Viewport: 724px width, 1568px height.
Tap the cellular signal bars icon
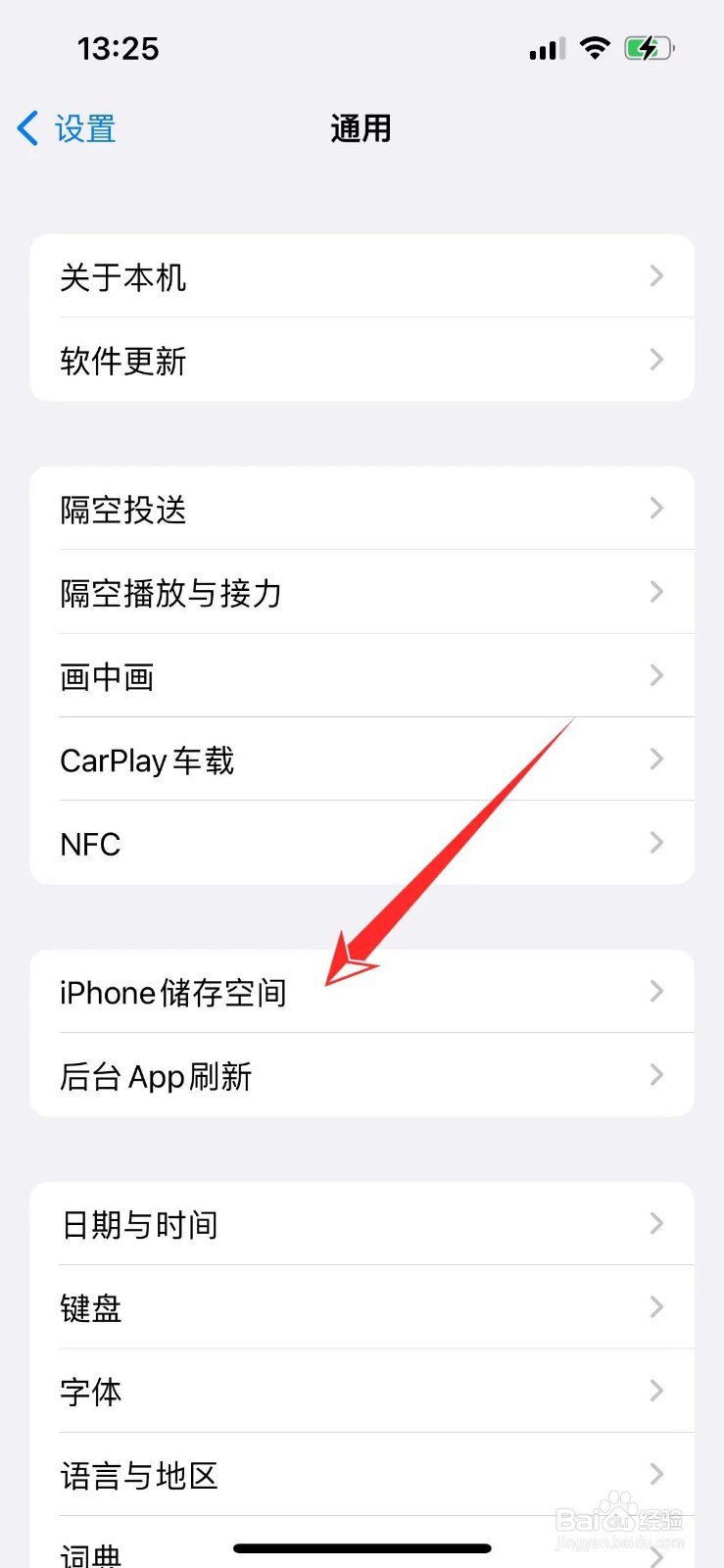pos(545,47)
